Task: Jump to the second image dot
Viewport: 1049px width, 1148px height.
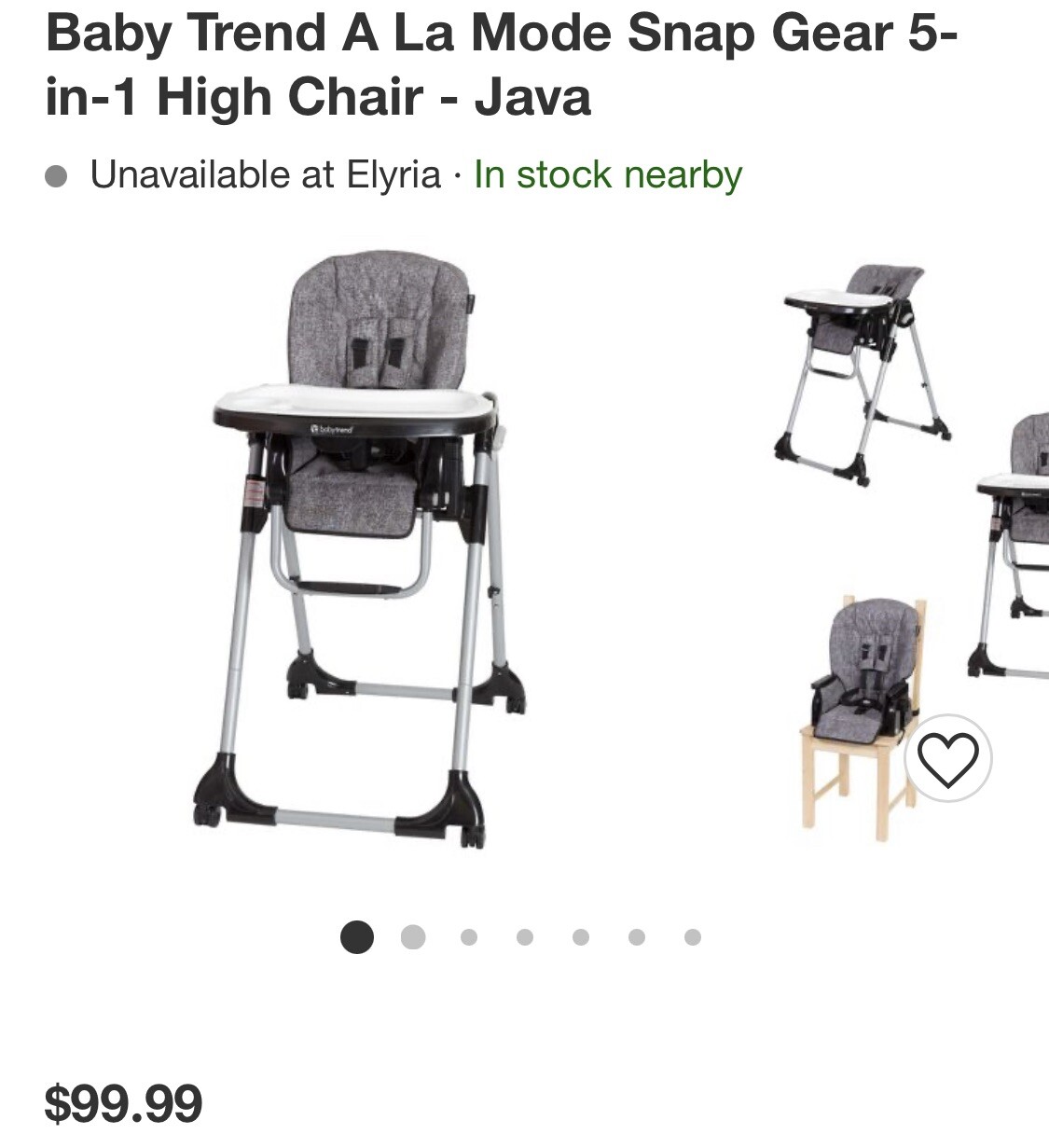Action: tap(413, 936)
